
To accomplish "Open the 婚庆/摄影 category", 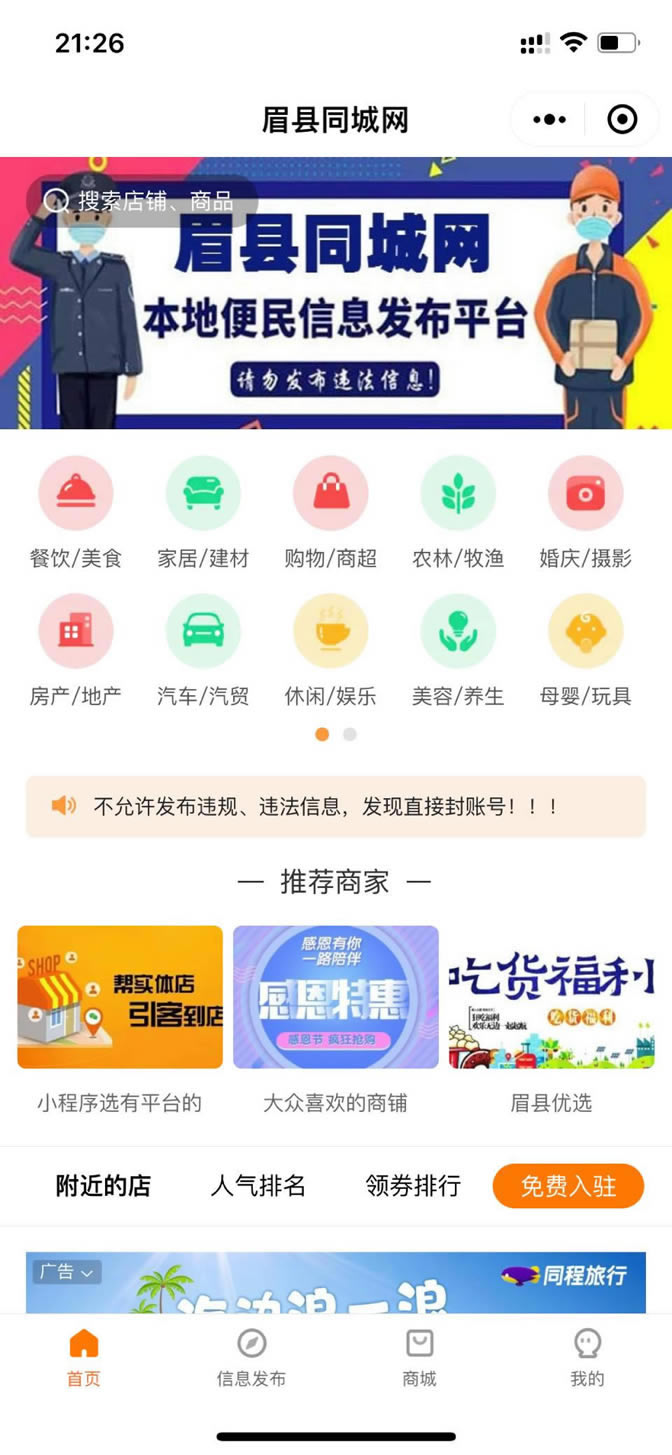I will tap(585, 494).
